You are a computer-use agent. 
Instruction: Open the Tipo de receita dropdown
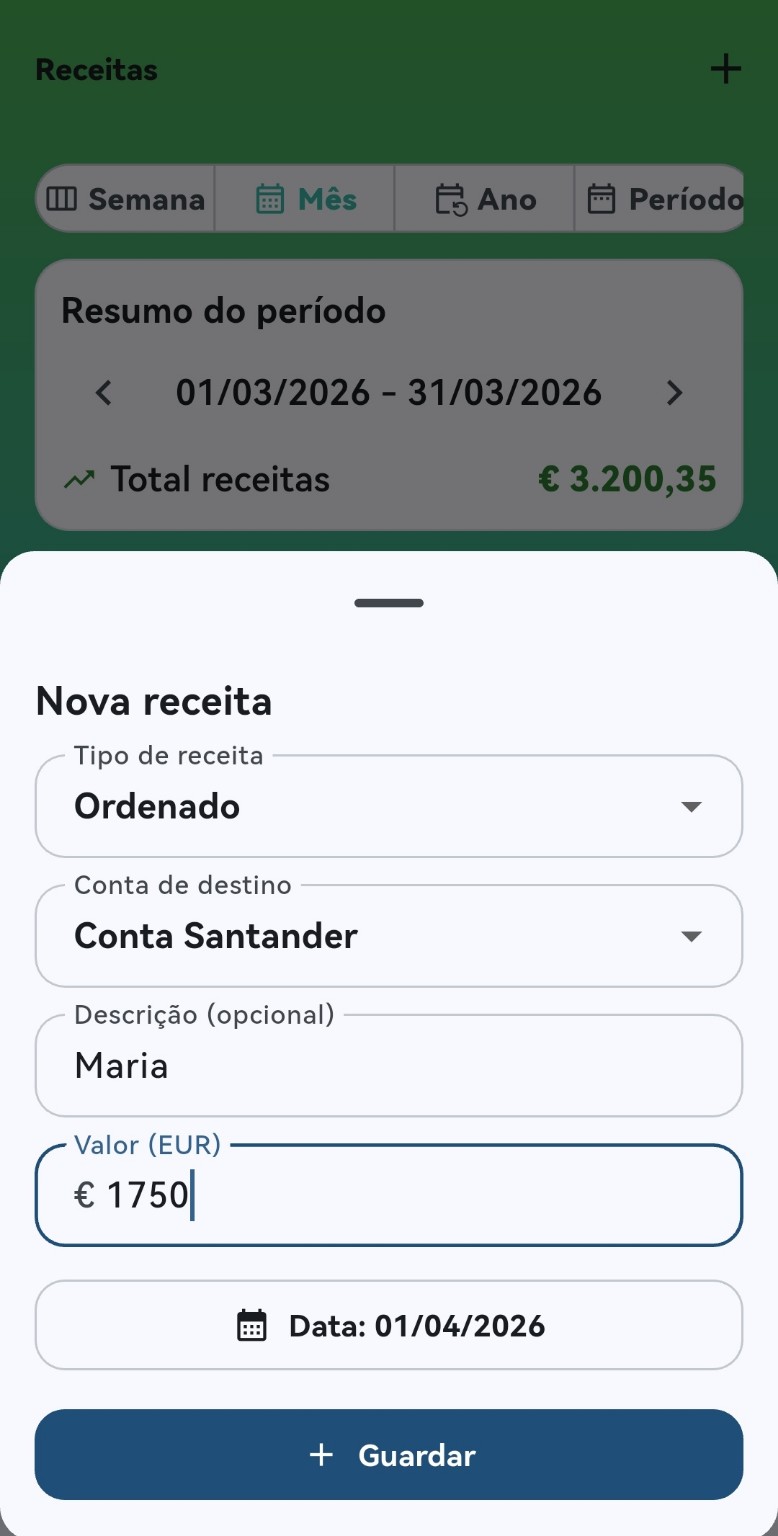click(692, 806)
